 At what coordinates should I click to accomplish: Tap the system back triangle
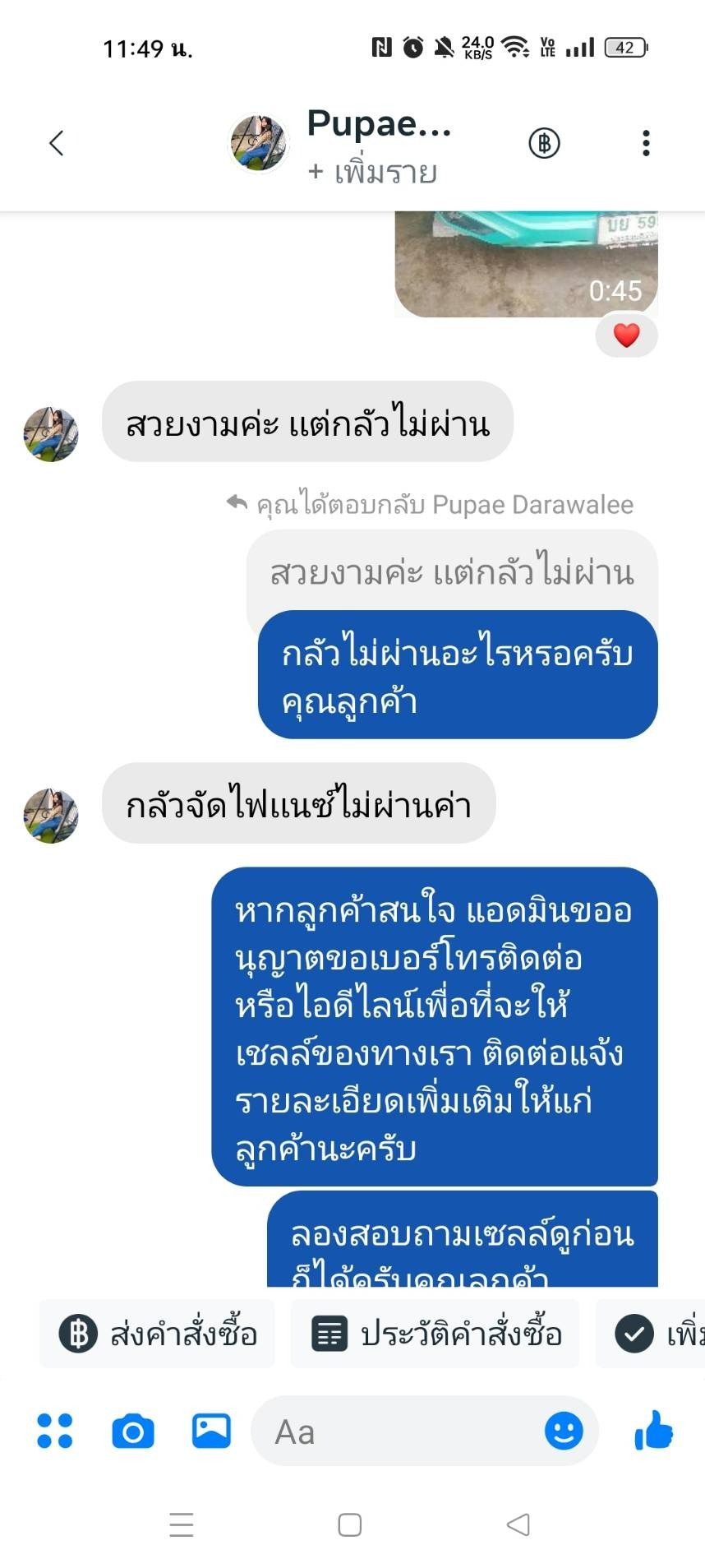(x=518, y=1525)
